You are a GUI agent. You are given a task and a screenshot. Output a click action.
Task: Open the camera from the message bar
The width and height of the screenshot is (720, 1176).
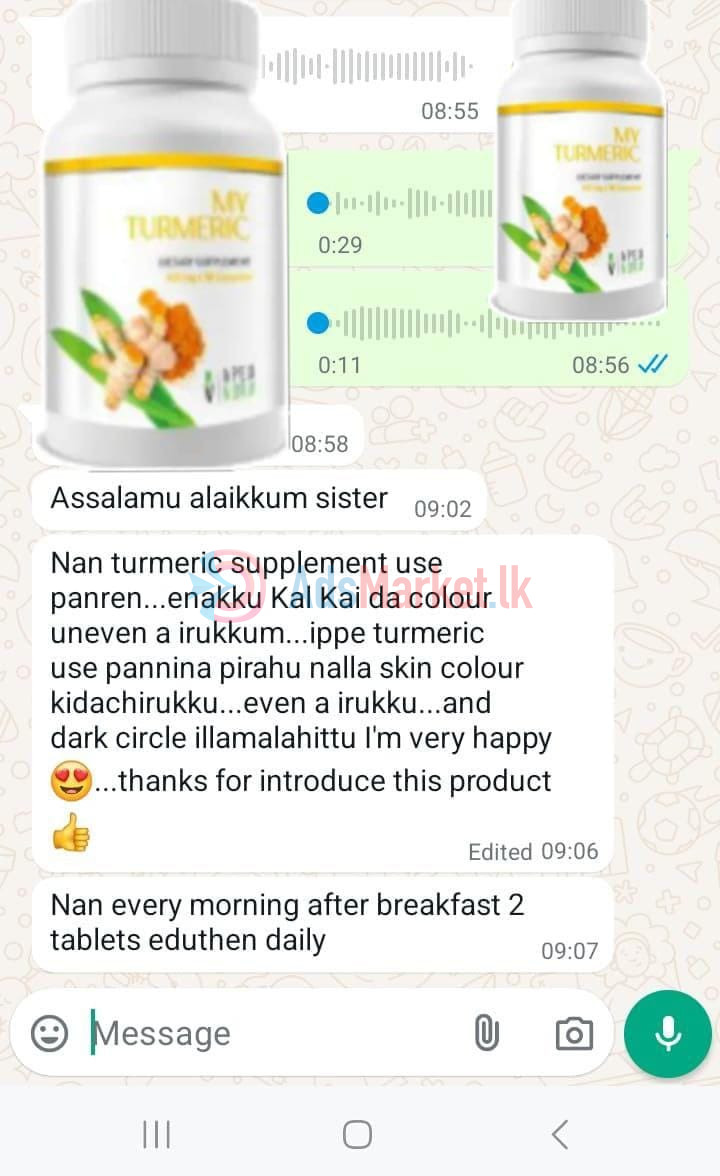tap(574, 1033)
